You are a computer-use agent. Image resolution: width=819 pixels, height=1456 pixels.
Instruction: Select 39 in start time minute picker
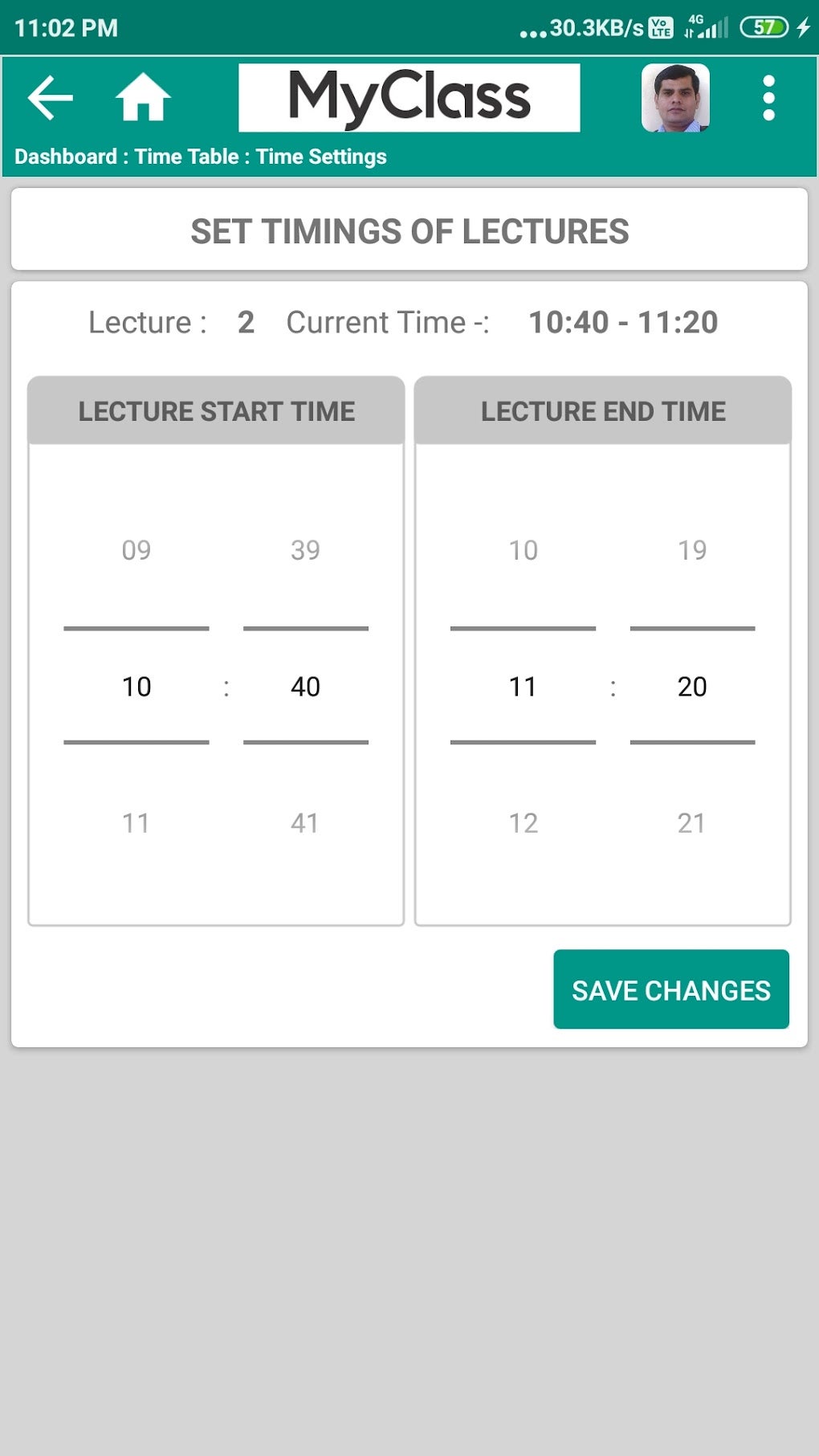click(304, 550)
